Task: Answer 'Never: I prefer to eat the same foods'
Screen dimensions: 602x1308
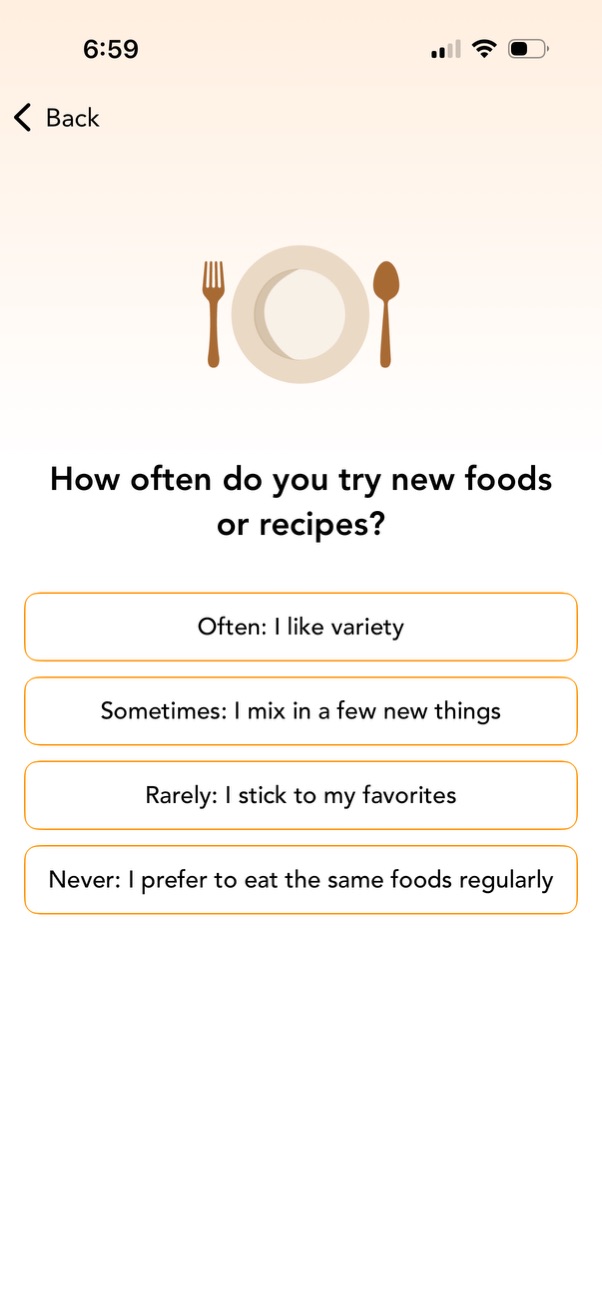Action: [x=301, y=880]
